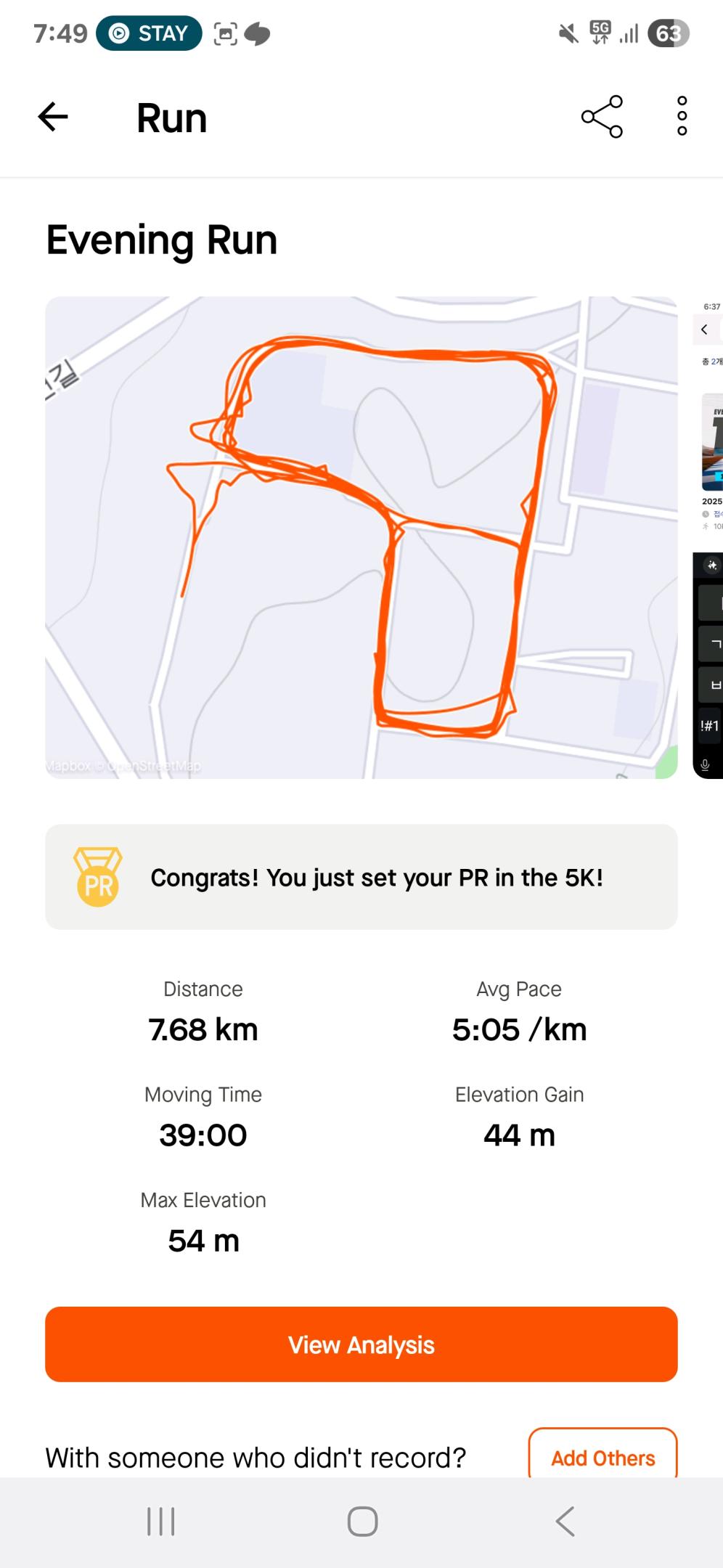The image size is (723, 1568).
Task: Go back from the Run screen
Action: point(53,117)
